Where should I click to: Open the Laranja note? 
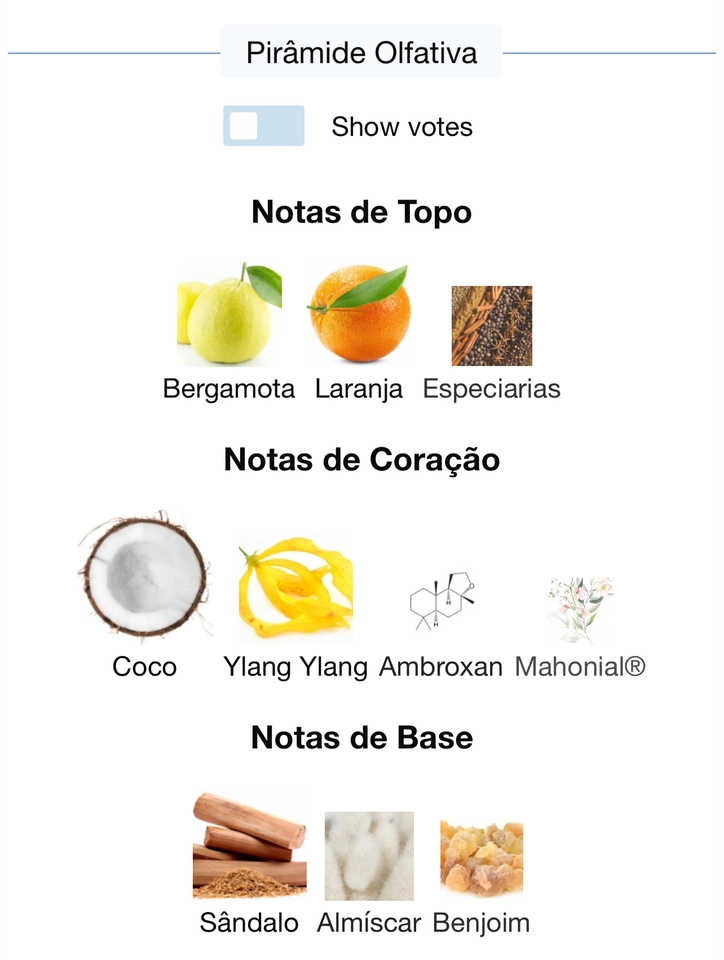point(359,314)
